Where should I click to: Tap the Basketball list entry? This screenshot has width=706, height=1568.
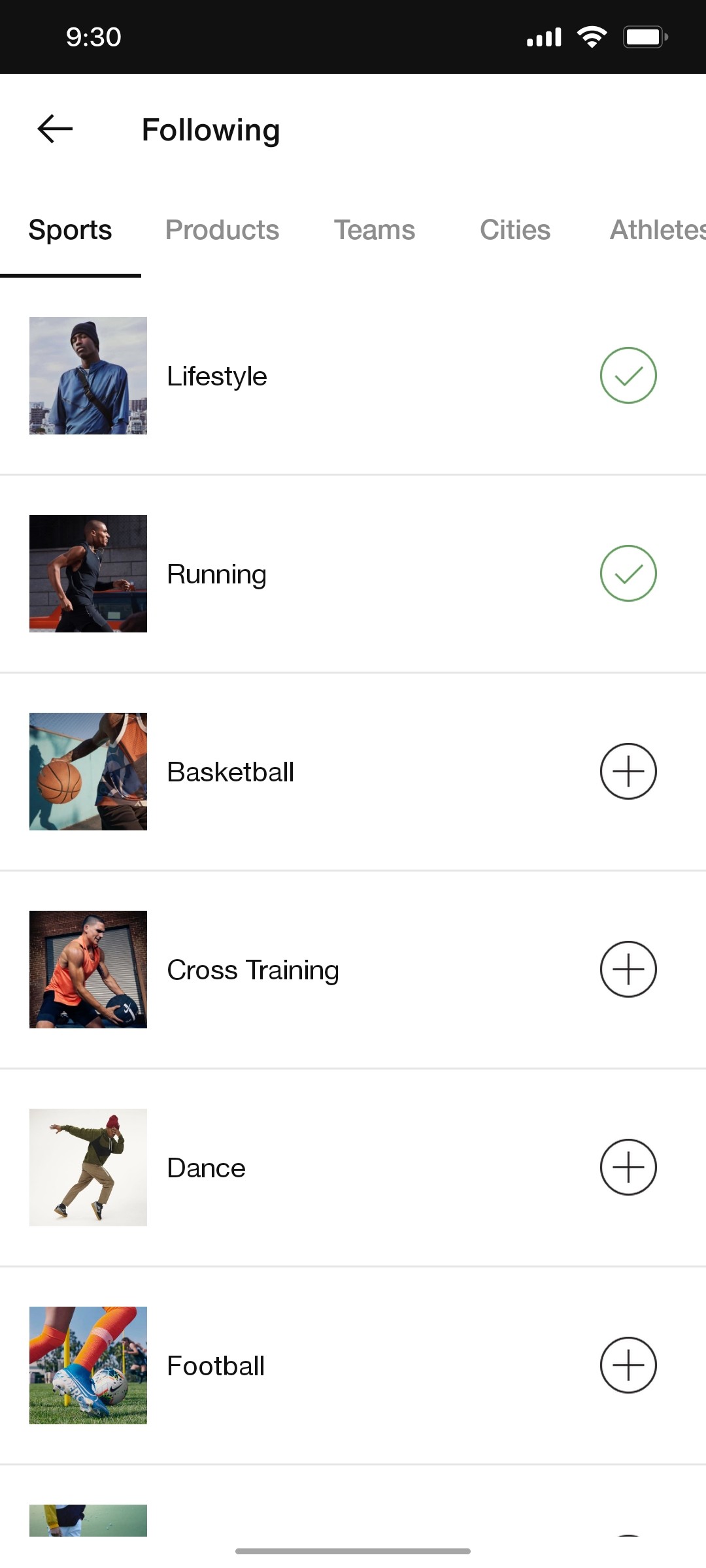230,772
